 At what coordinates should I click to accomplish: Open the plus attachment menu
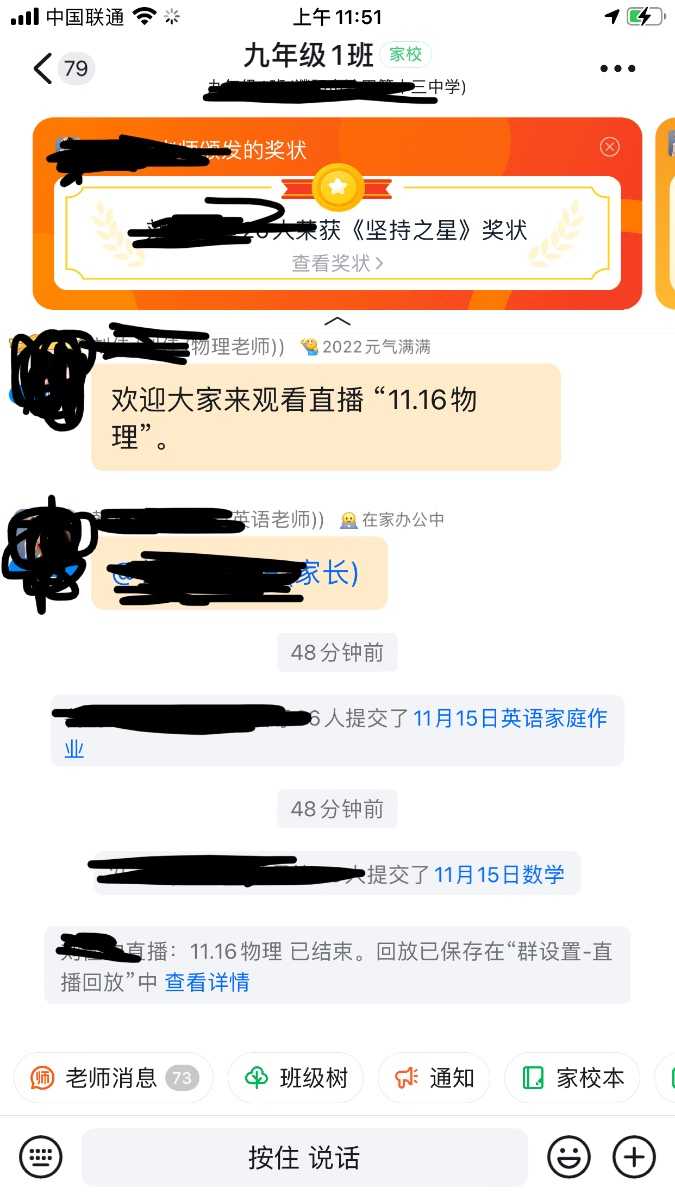tap(634, 1158)
